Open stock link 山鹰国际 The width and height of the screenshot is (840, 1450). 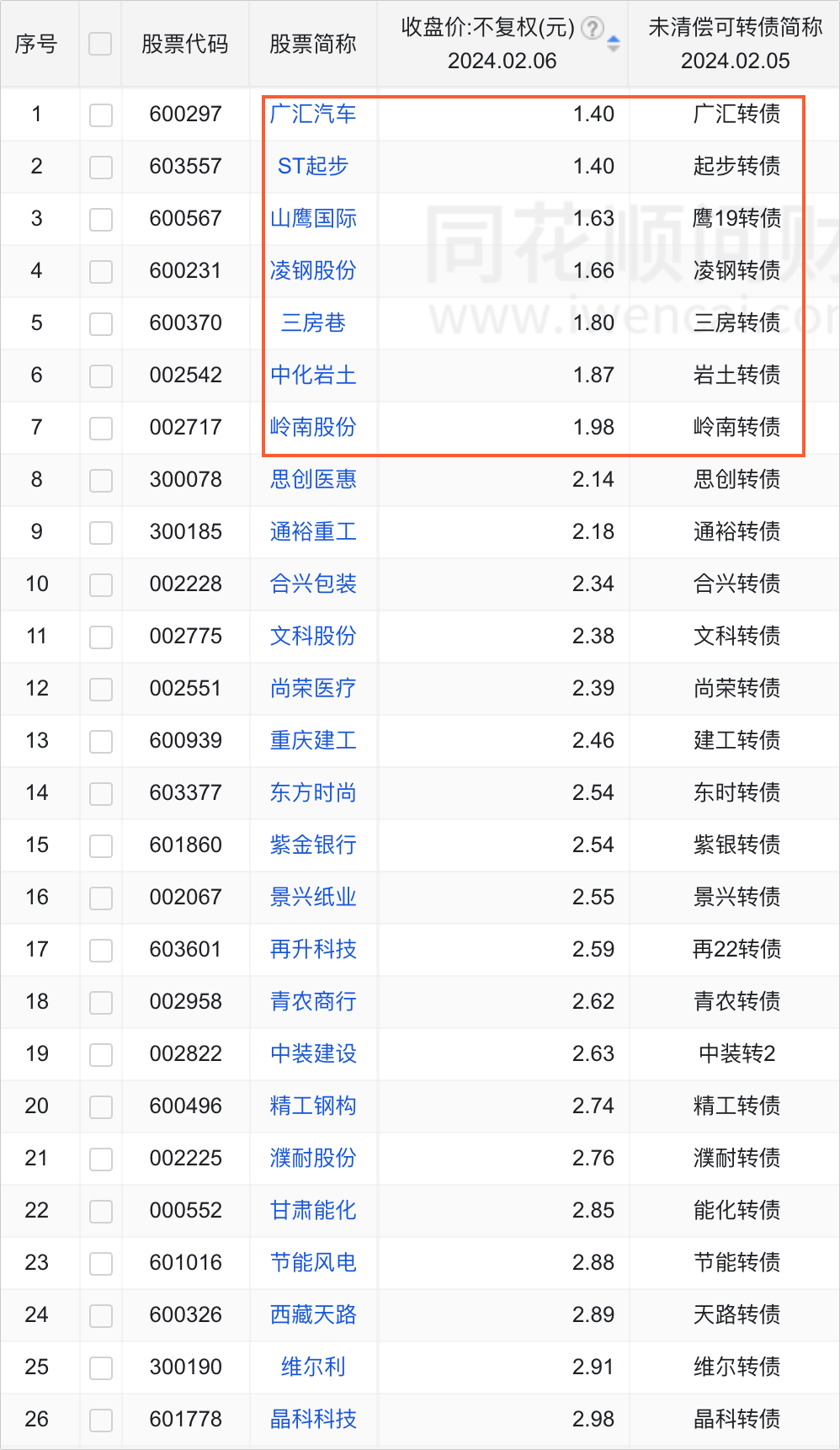[x=313, y=218]
